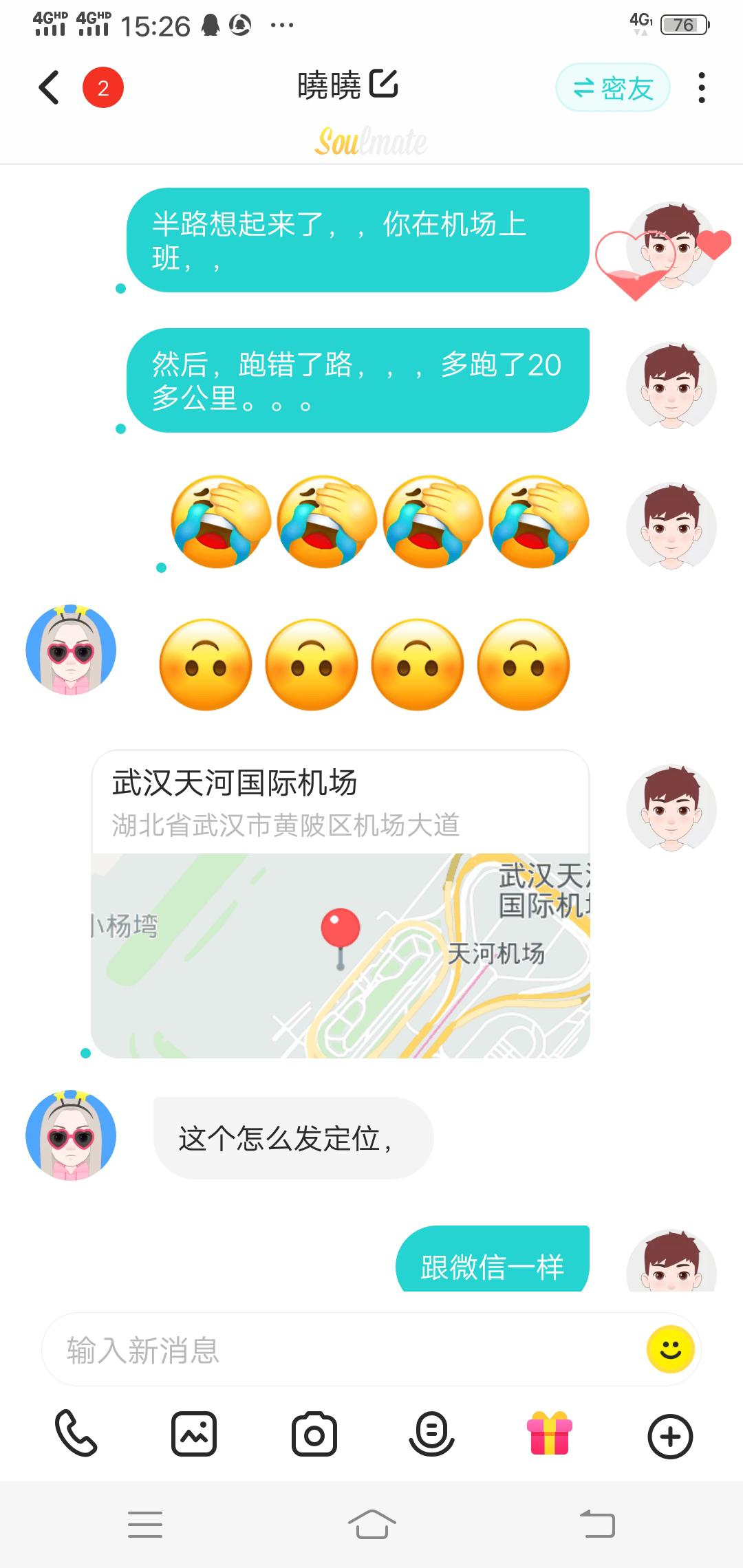Open more options with the plus icon
The height and width of the screenshot is (1568, 743).
point(670,1436)
